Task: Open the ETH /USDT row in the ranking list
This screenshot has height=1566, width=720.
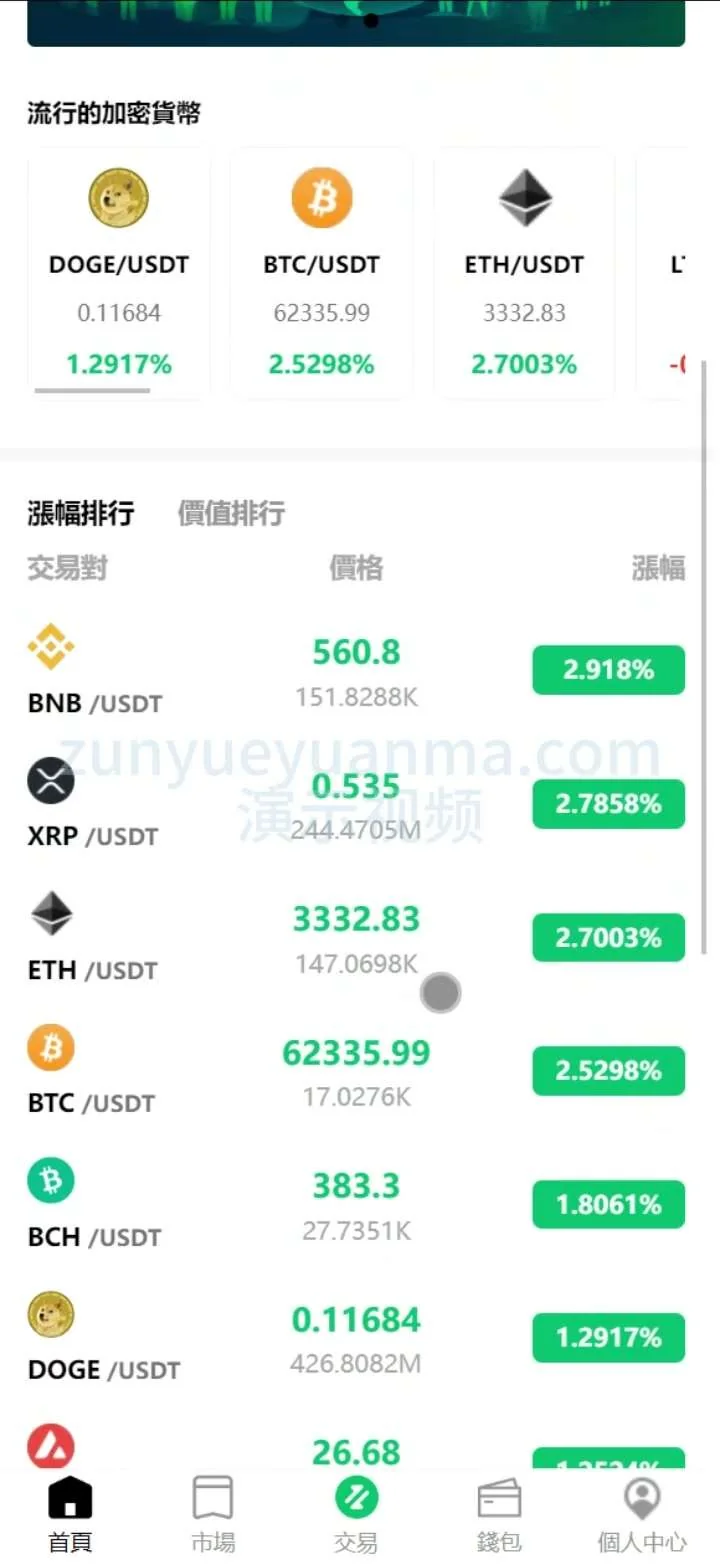Action: 356,938
